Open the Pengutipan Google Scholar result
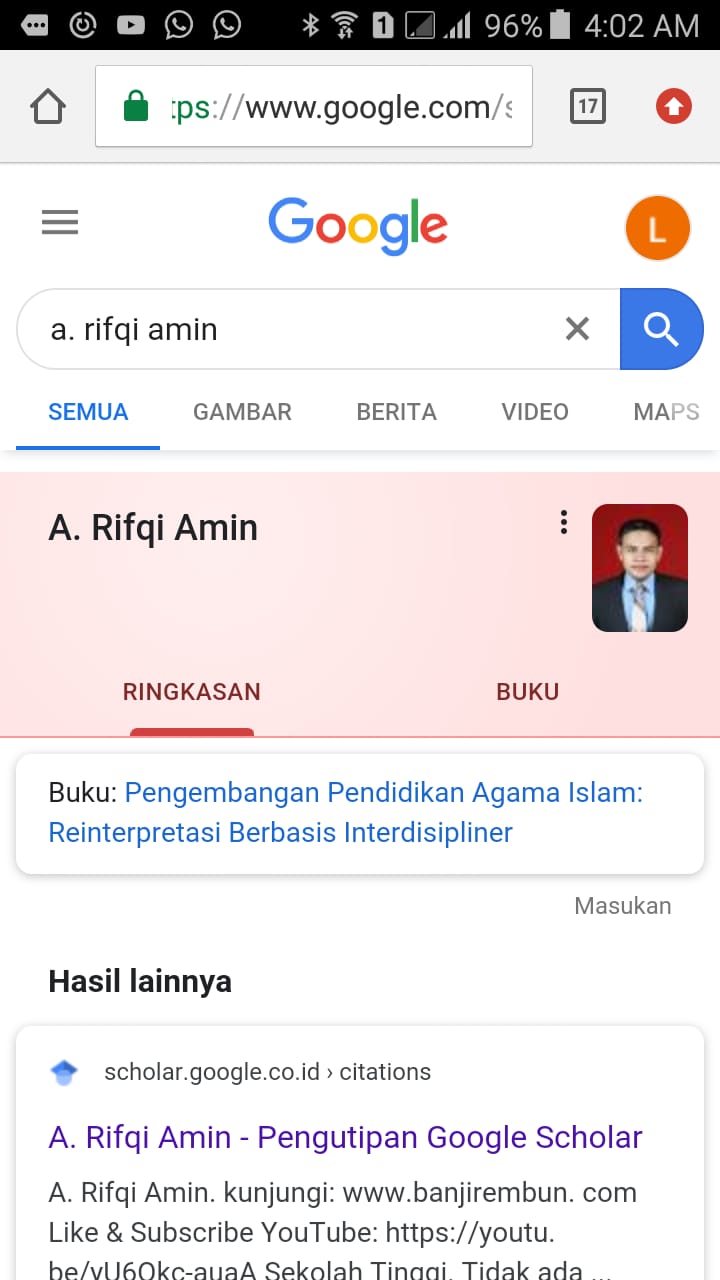 tap(345, 1137)
